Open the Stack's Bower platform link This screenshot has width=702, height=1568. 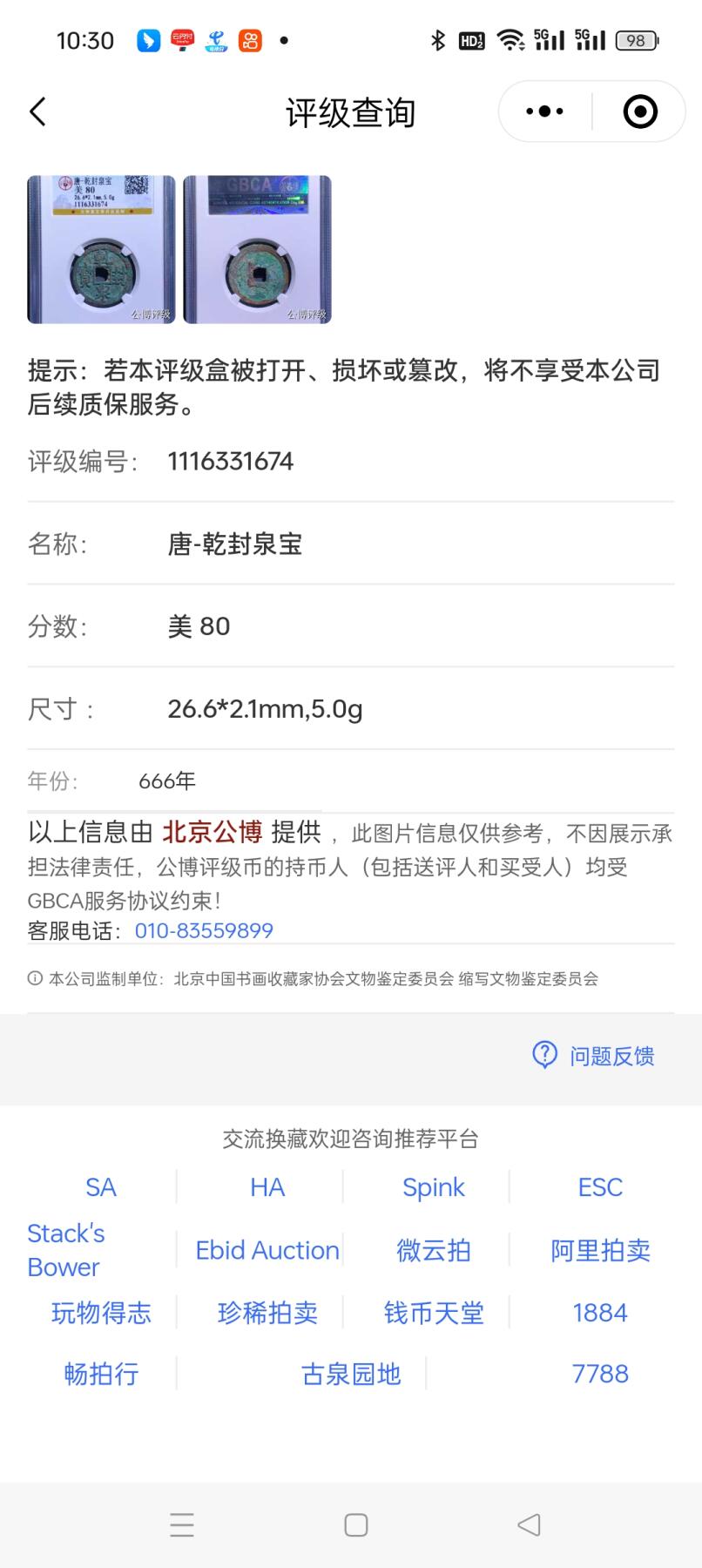tap(65, 1249)
